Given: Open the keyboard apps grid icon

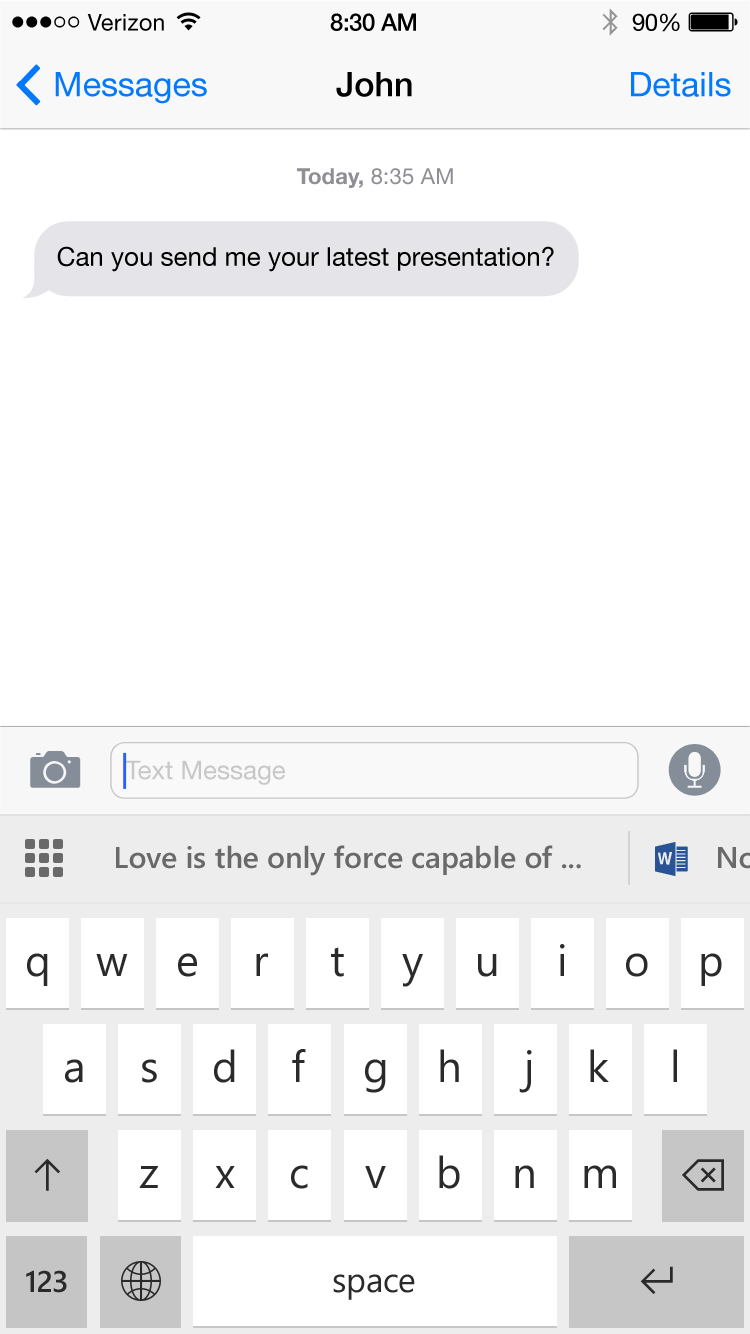Looking at the screenshot, I should pyautogui.click(x=44, y=858).
